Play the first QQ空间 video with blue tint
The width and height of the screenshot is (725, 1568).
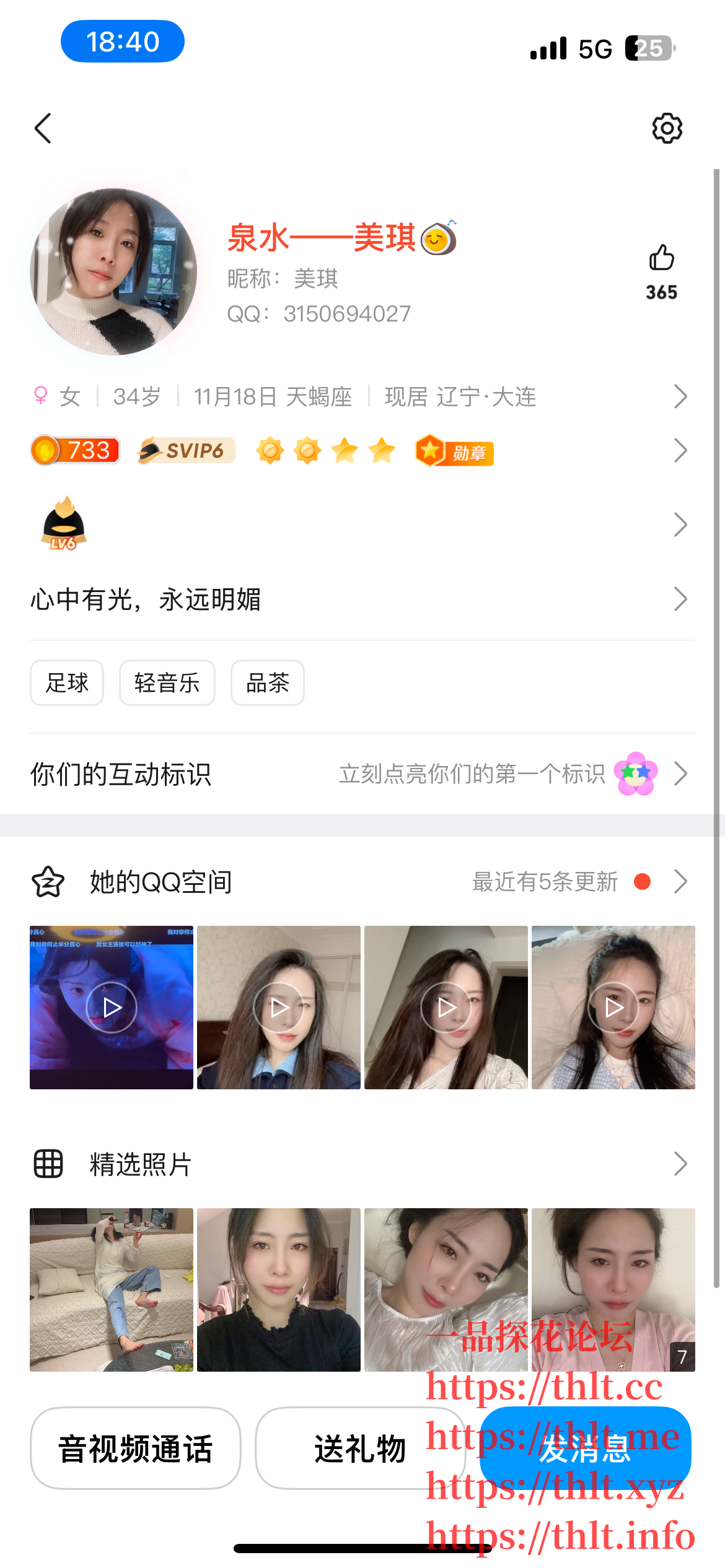pos(112,1008)
